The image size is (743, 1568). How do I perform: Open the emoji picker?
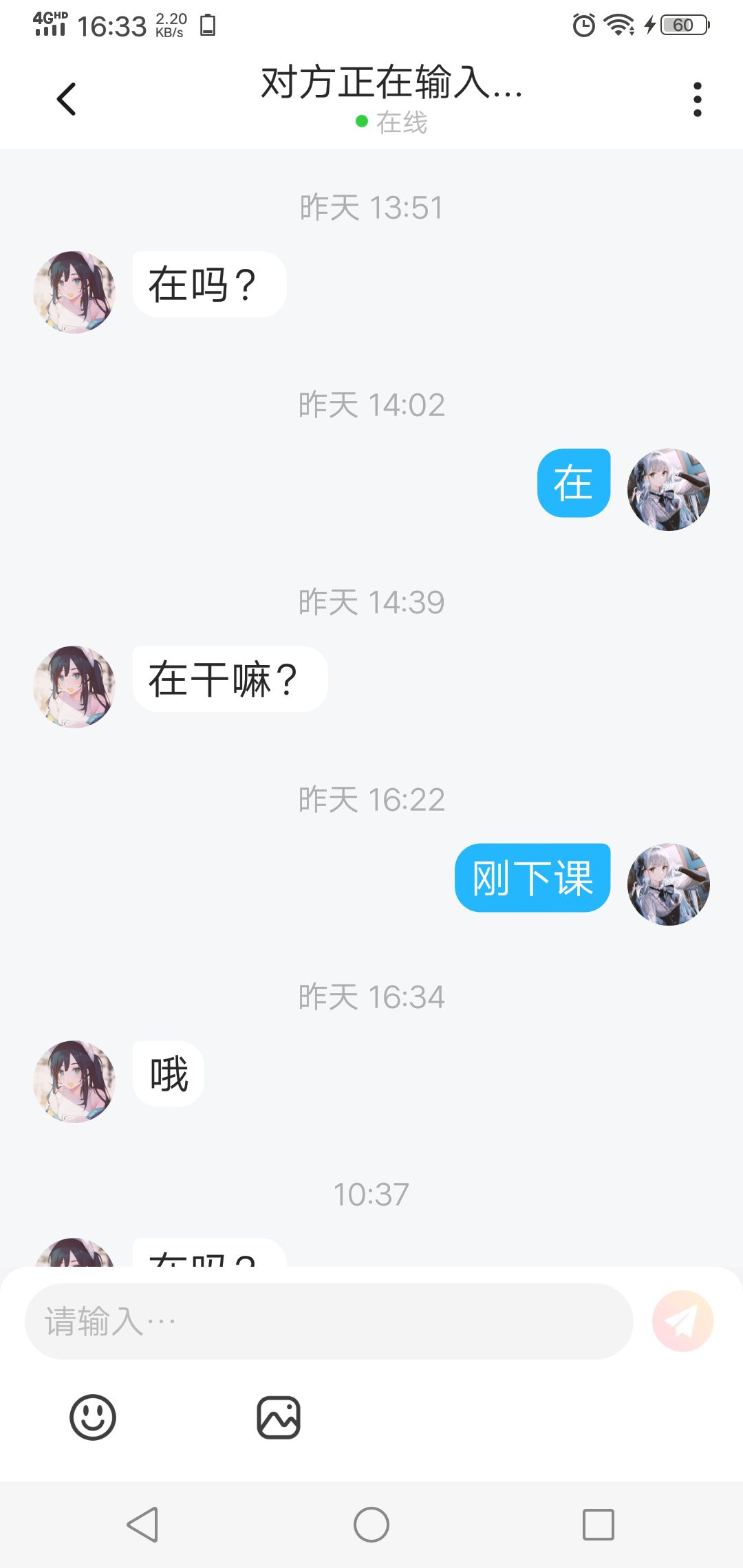[93, 1417]
